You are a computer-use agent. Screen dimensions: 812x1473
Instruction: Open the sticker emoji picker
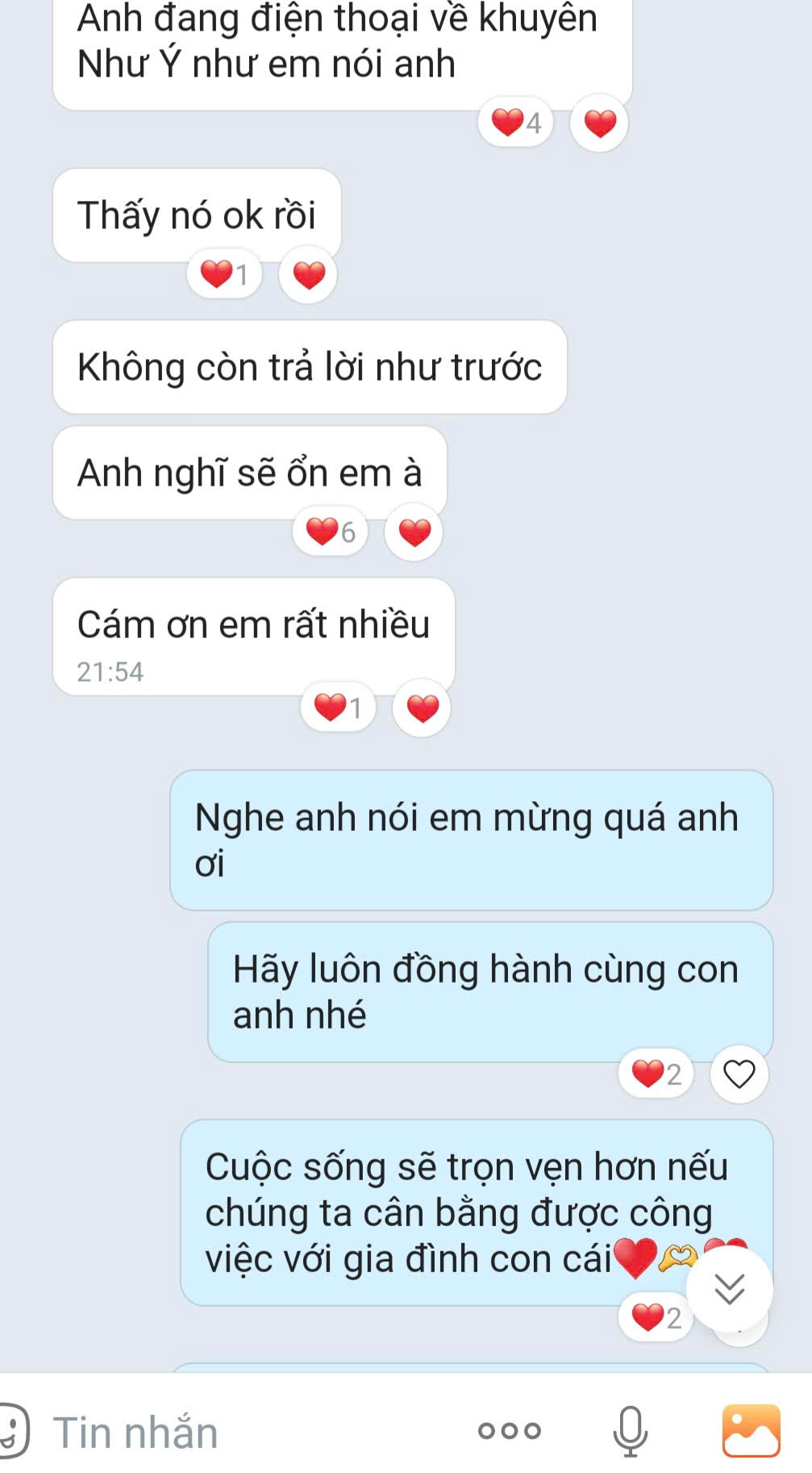coord(12,1430)
